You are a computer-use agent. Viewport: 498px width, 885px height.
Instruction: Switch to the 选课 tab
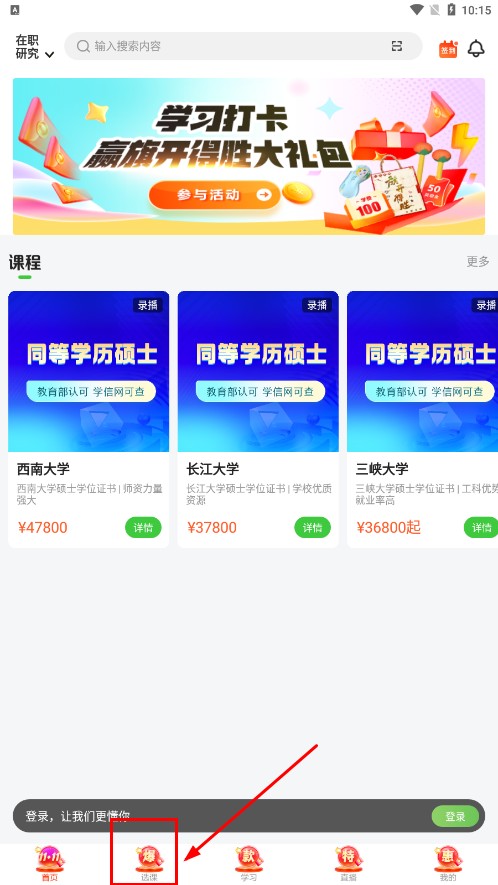point(149,864)
